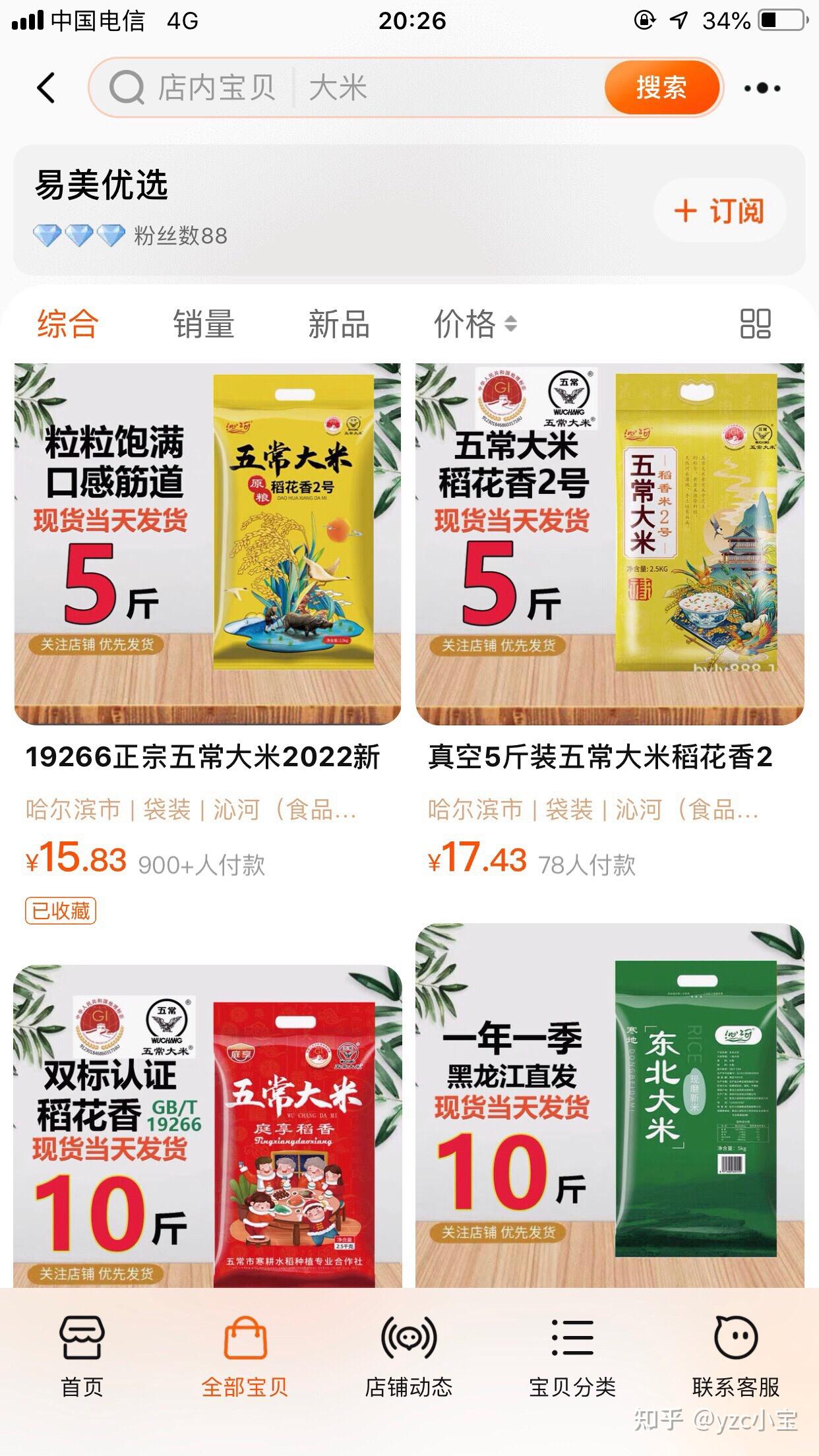The height and width of the screenshot is (1456, 819).
Task: Open the 真空5斤装五常大米稻花香2 product
Action: tap(609, 623)
